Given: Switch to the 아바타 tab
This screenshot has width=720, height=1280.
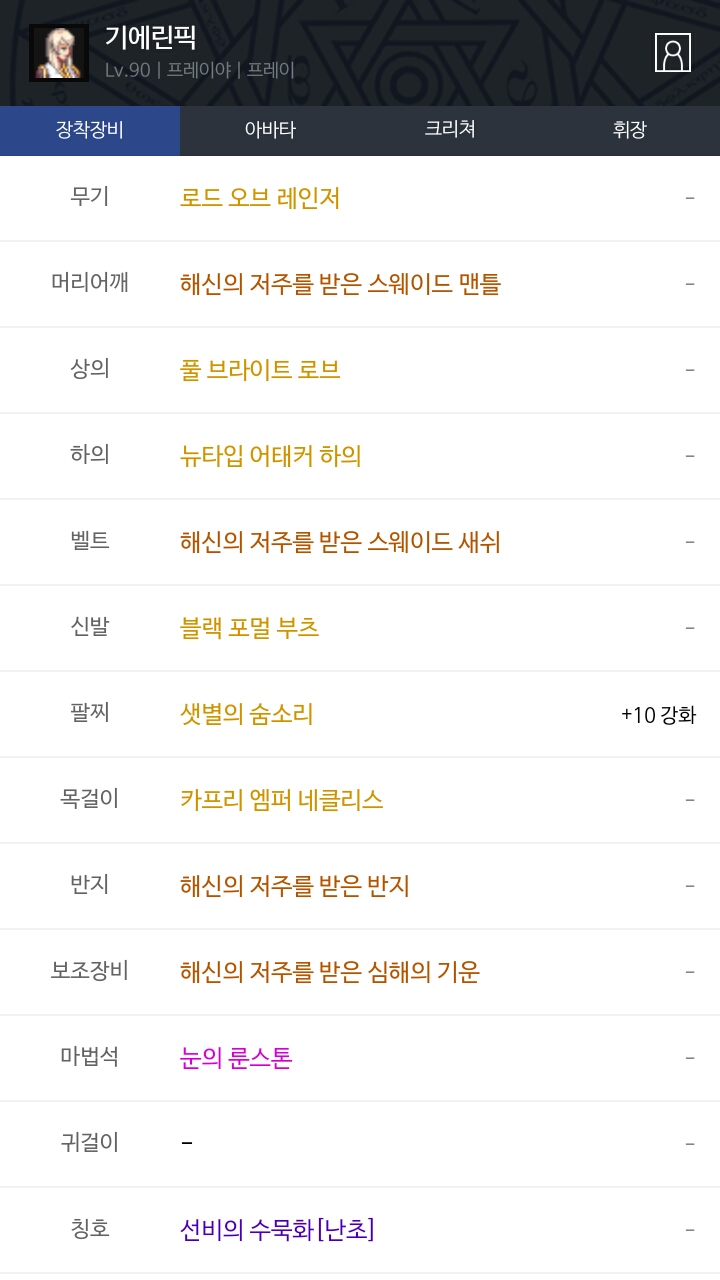Looking at the screenshot, I should [x=270, y=130].
